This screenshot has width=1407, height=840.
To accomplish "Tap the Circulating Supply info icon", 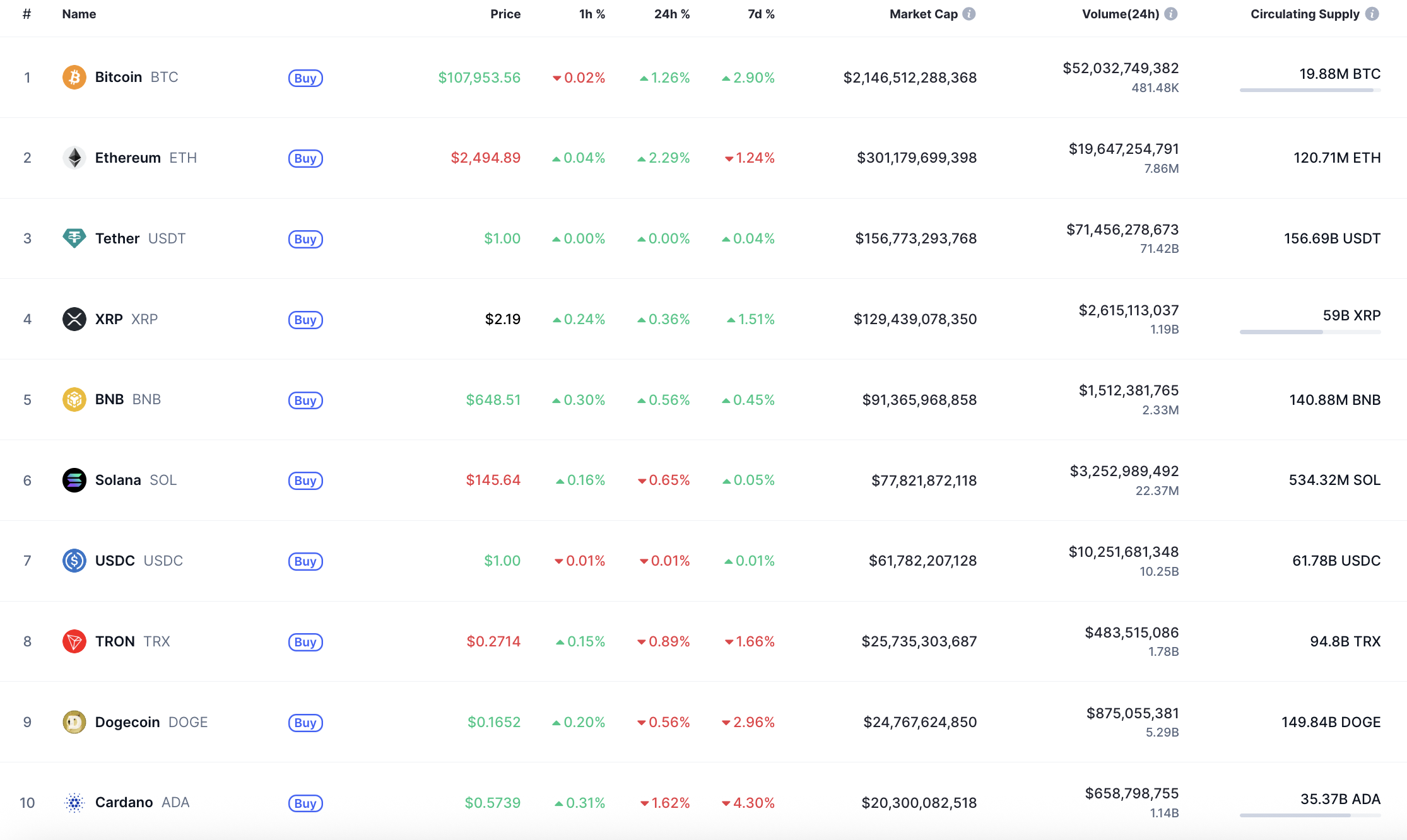I will point(1372,14).
